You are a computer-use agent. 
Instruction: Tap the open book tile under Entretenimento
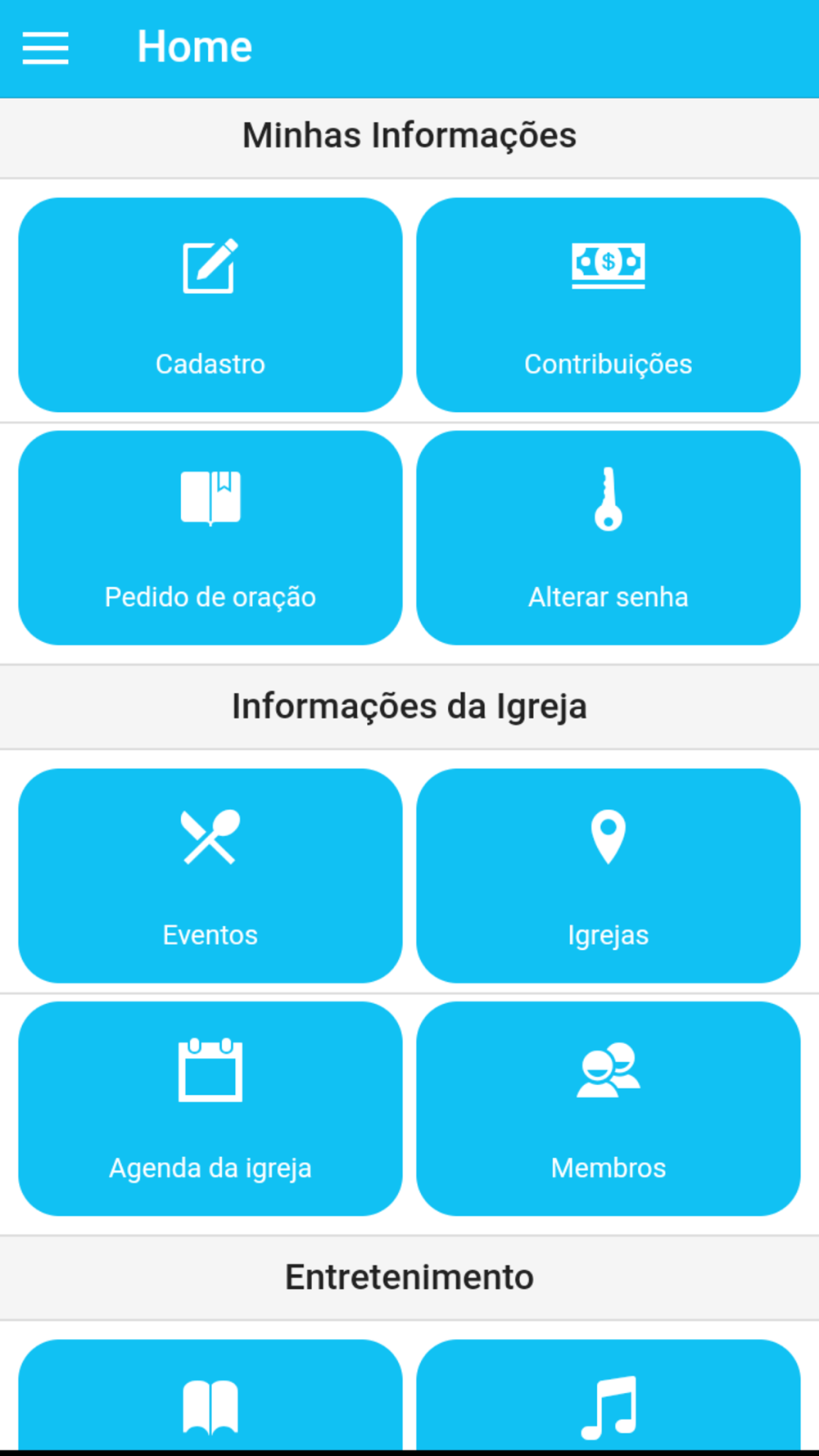coord(210,1395)
